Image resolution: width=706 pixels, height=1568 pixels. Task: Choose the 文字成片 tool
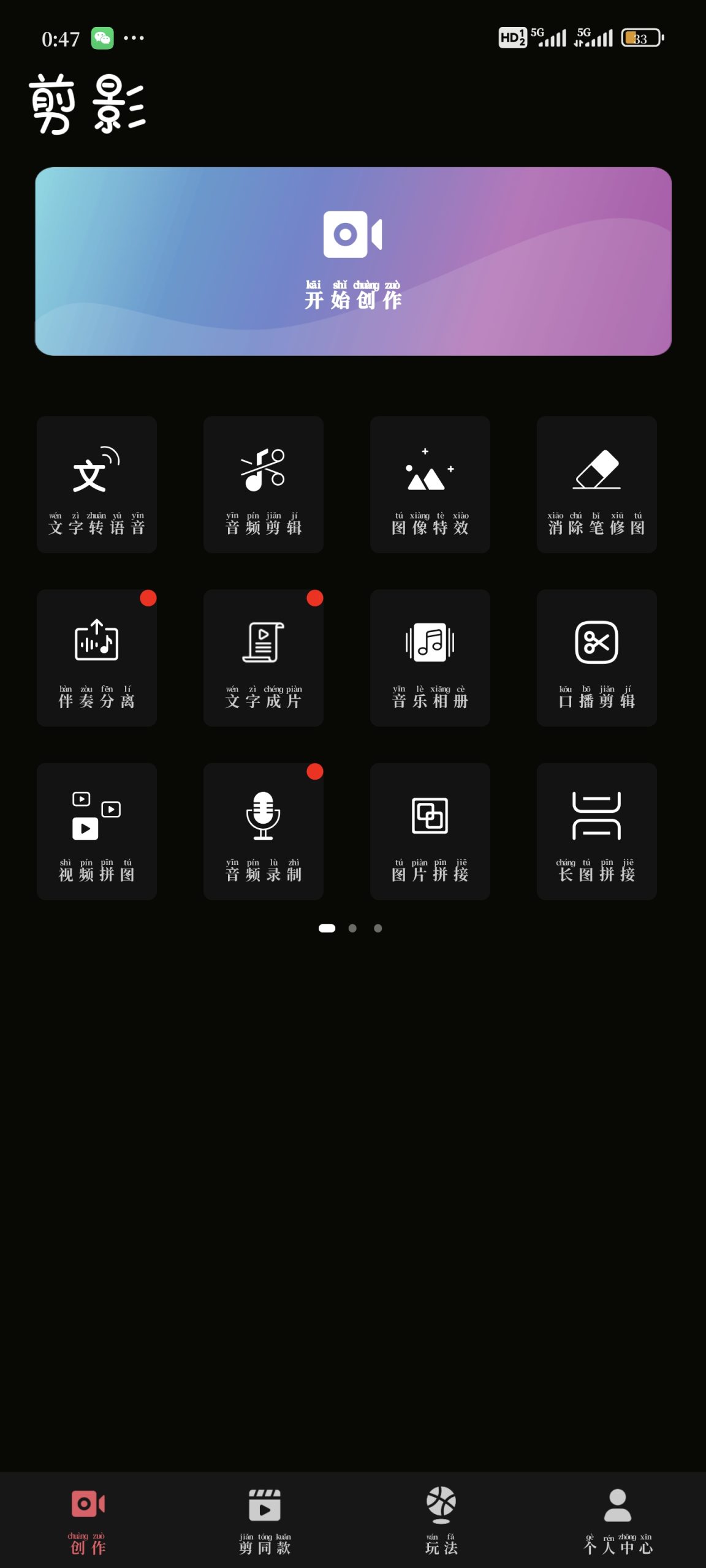(264, 658)
